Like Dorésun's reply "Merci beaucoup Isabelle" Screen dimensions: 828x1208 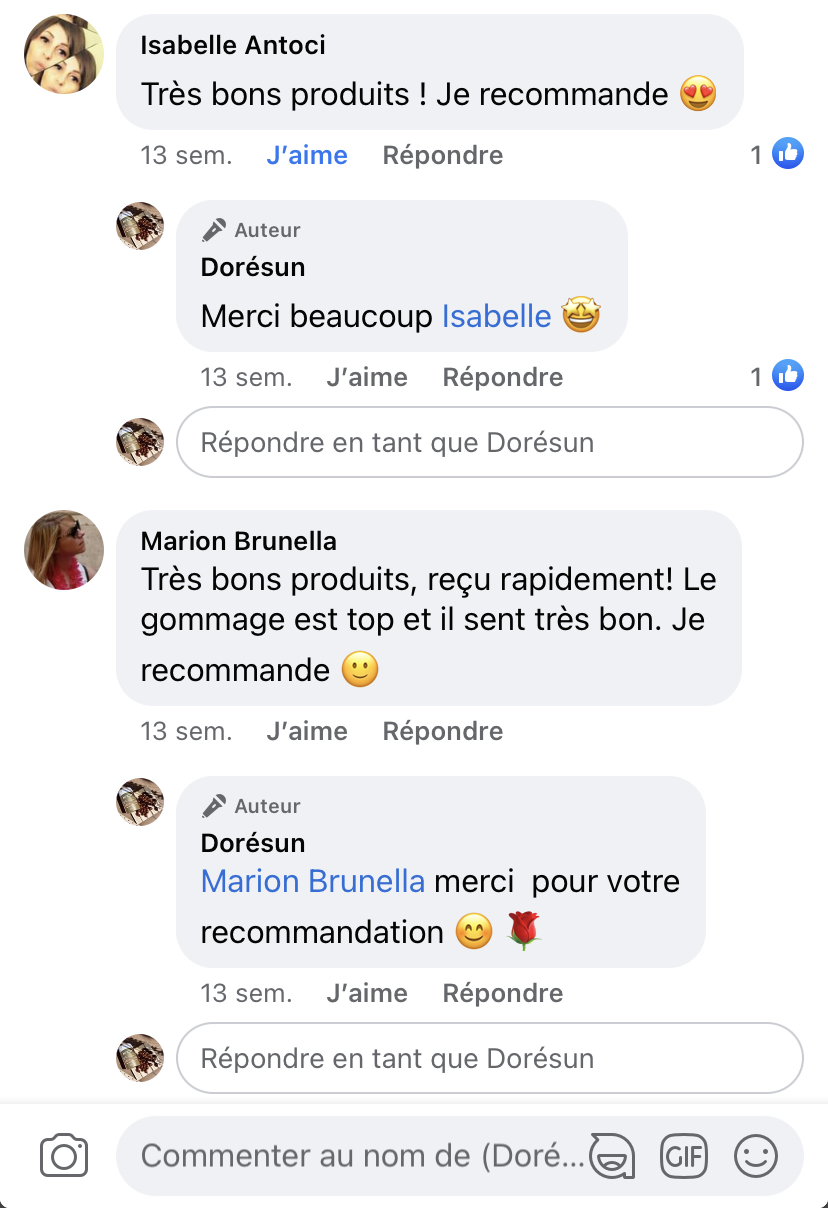(366, 377)
